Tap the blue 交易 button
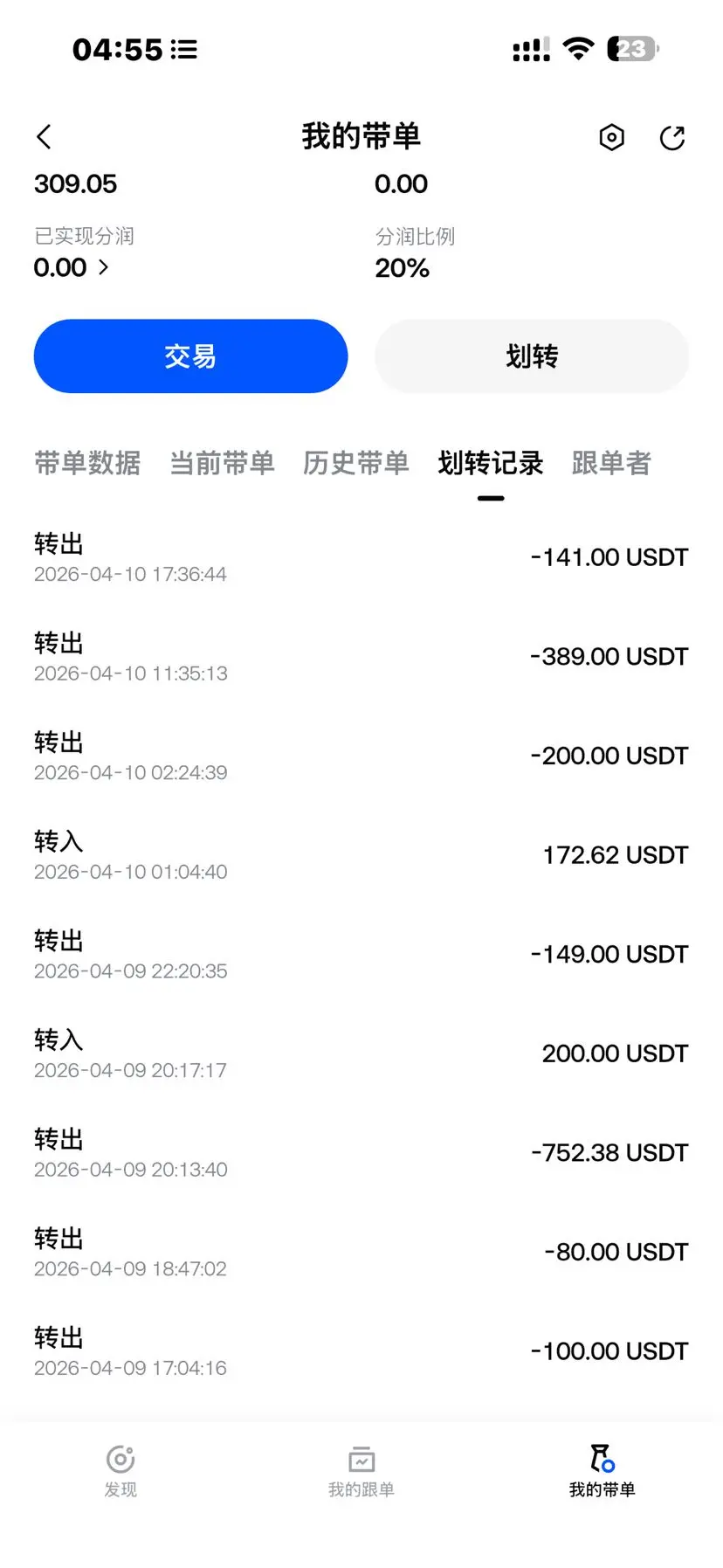 [190, 356]
